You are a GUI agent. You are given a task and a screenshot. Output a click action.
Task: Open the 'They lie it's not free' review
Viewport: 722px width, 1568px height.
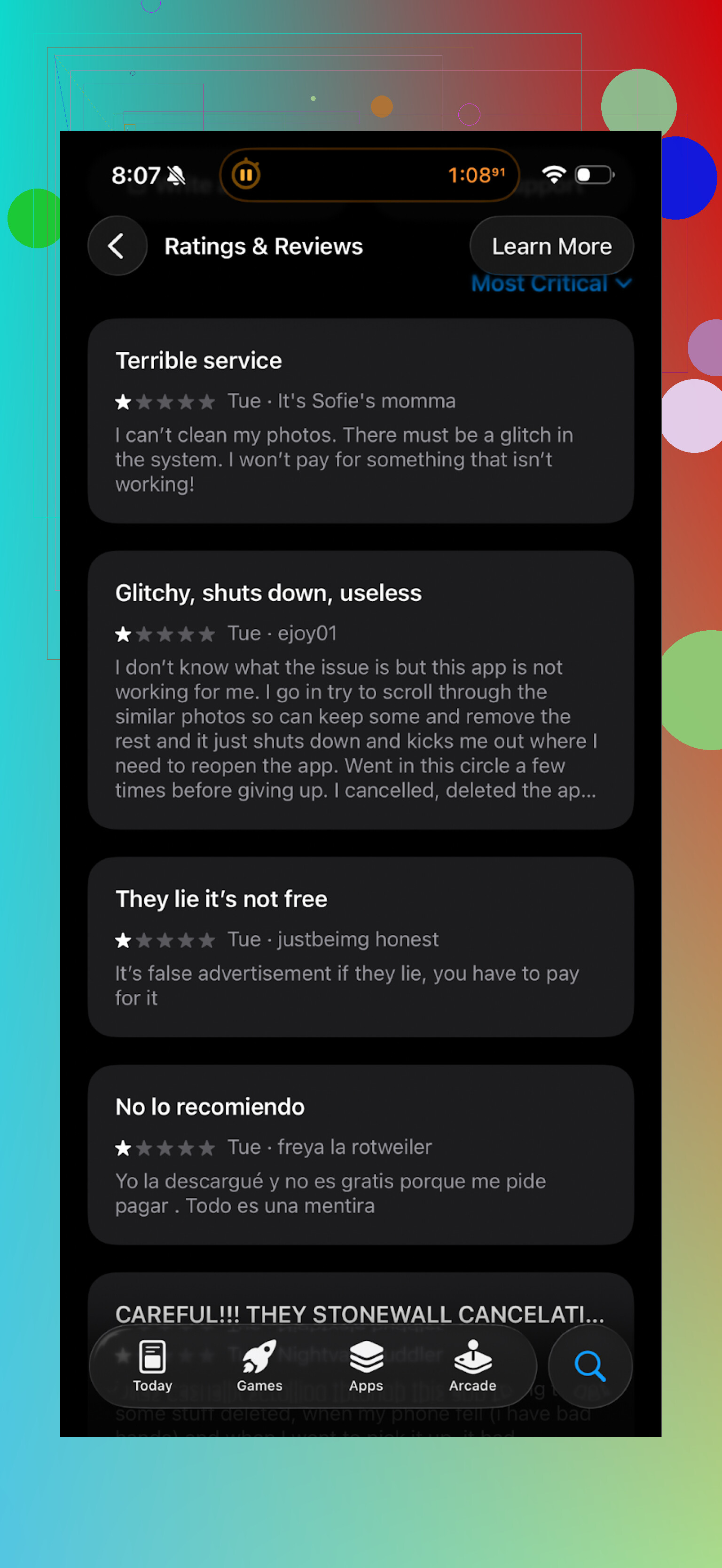(x=360, y=947)
